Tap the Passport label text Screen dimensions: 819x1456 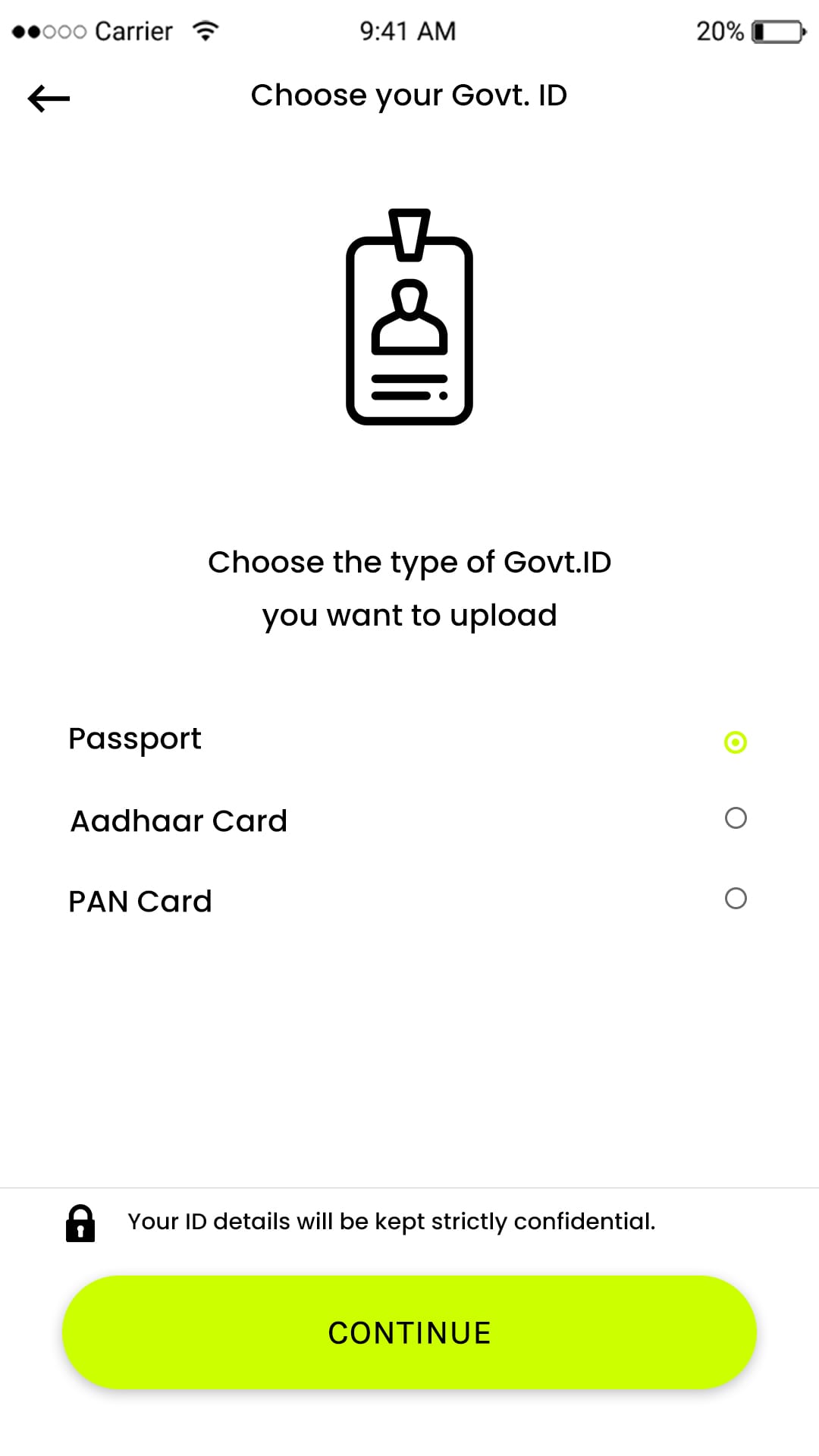134,738
